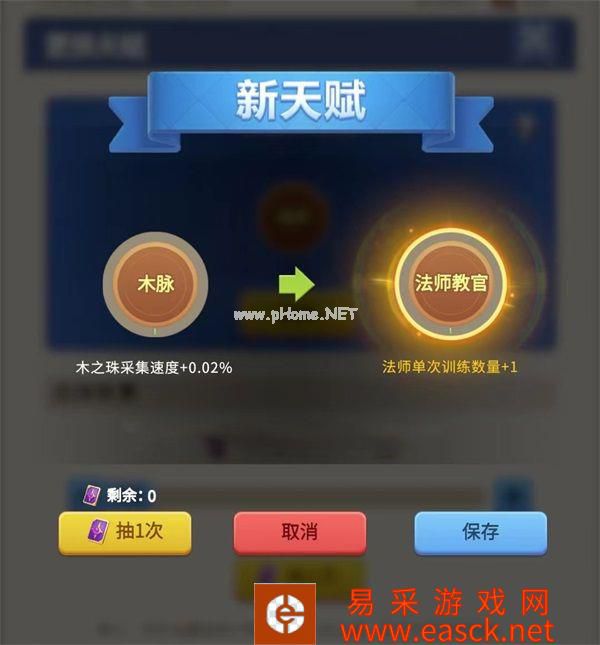Viewport: 600px width, 645px height.
Task: Cancel with the 取消 button
Action: click(300, 532)
